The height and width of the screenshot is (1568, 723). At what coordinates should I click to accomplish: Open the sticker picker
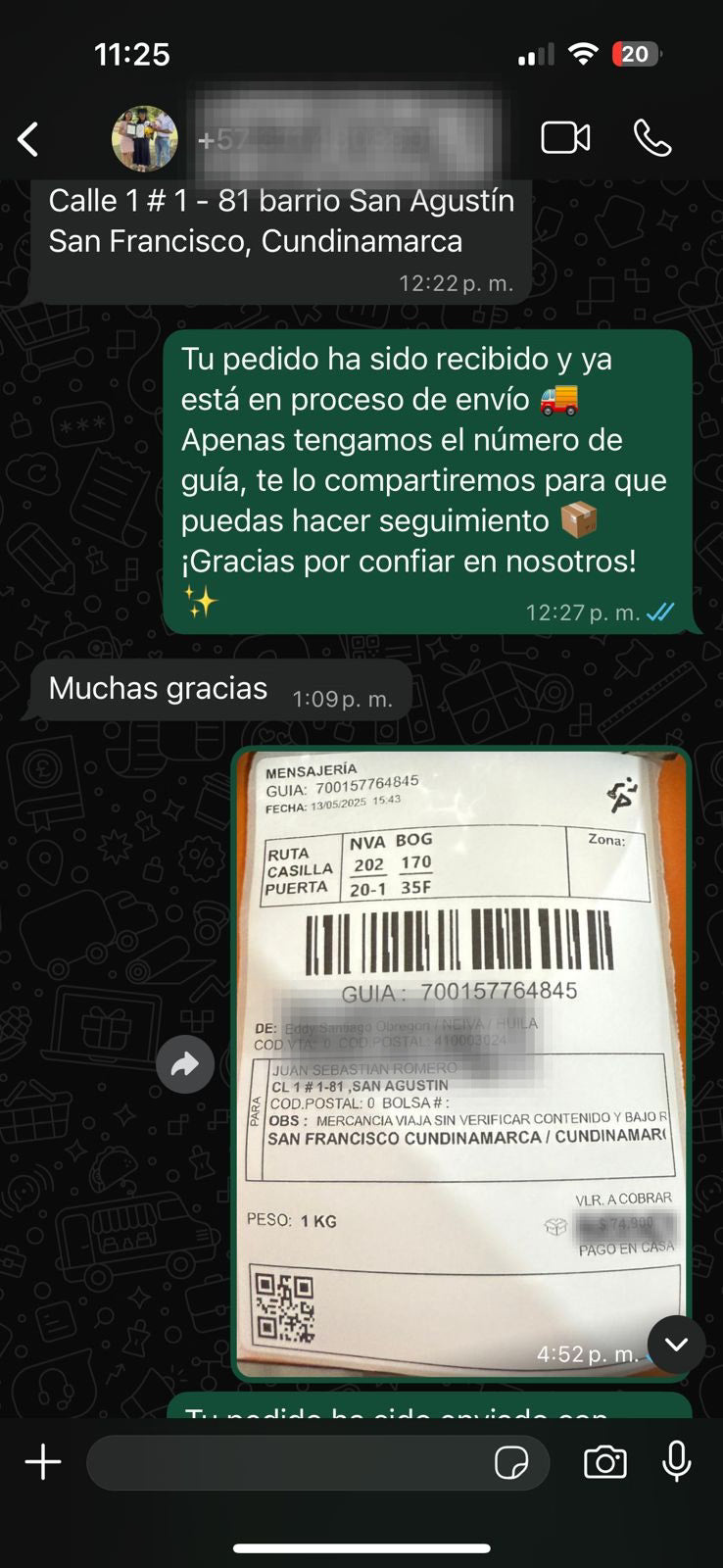[x=511, y=1463]
